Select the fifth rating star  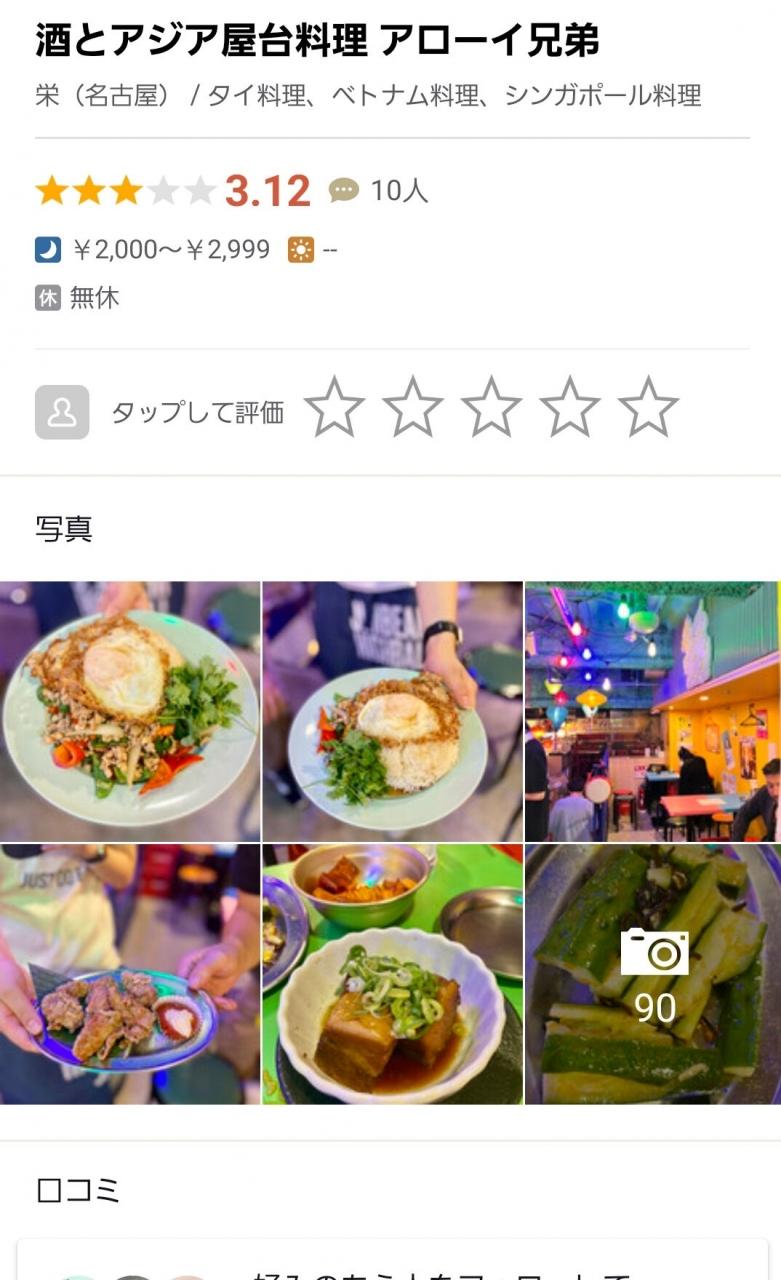coord(648,407)
